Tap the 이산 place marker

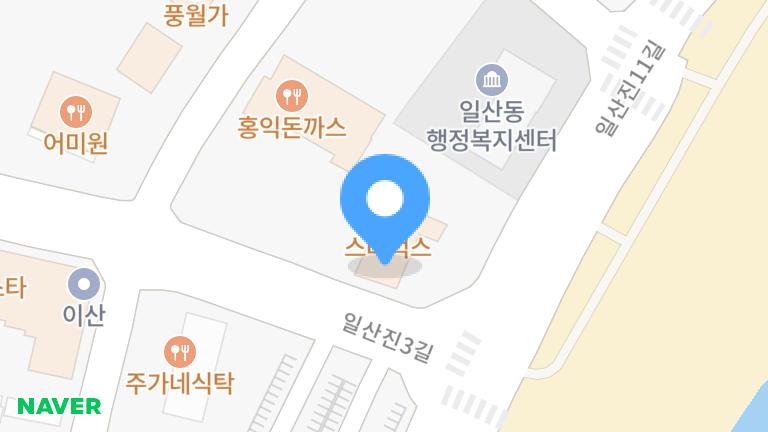coord(83,283)
